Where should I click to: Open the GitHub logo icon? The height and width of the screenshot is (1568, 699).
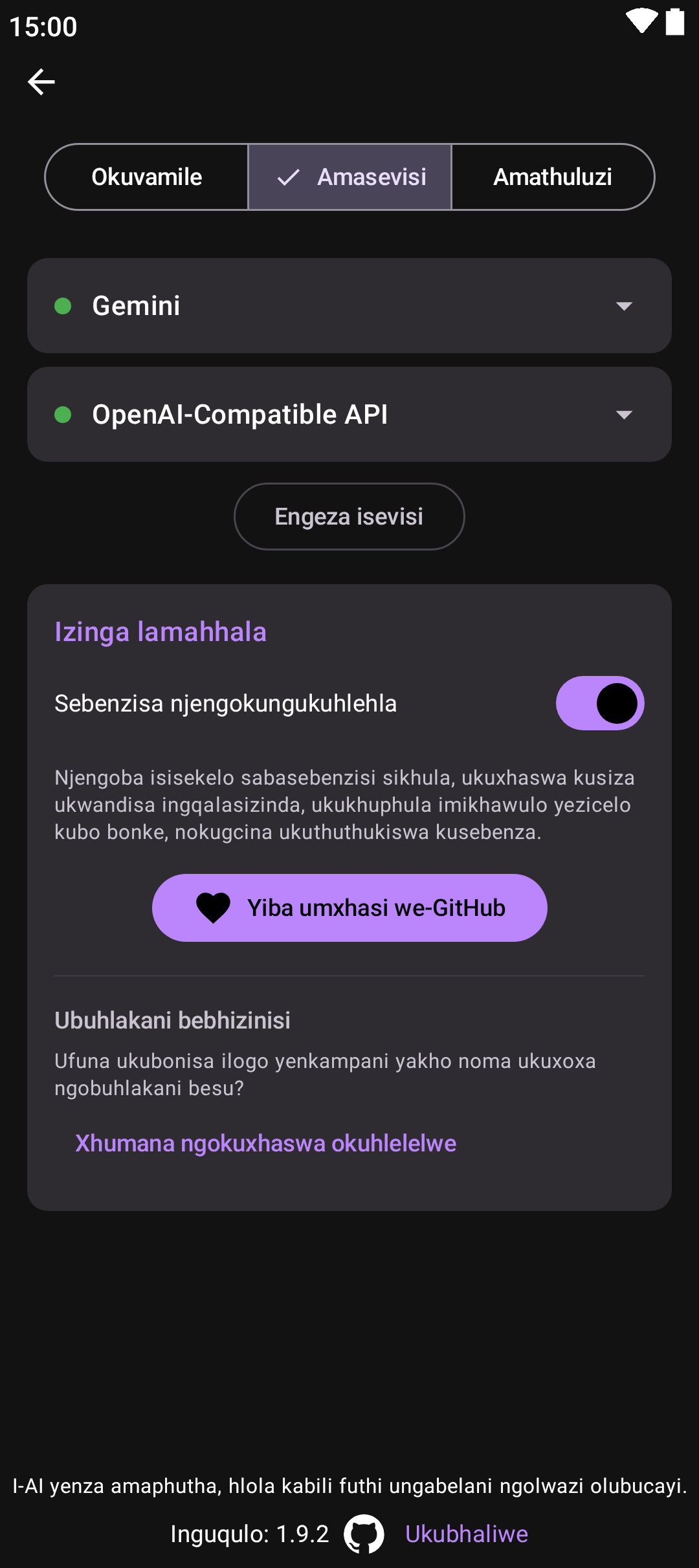364,1534
